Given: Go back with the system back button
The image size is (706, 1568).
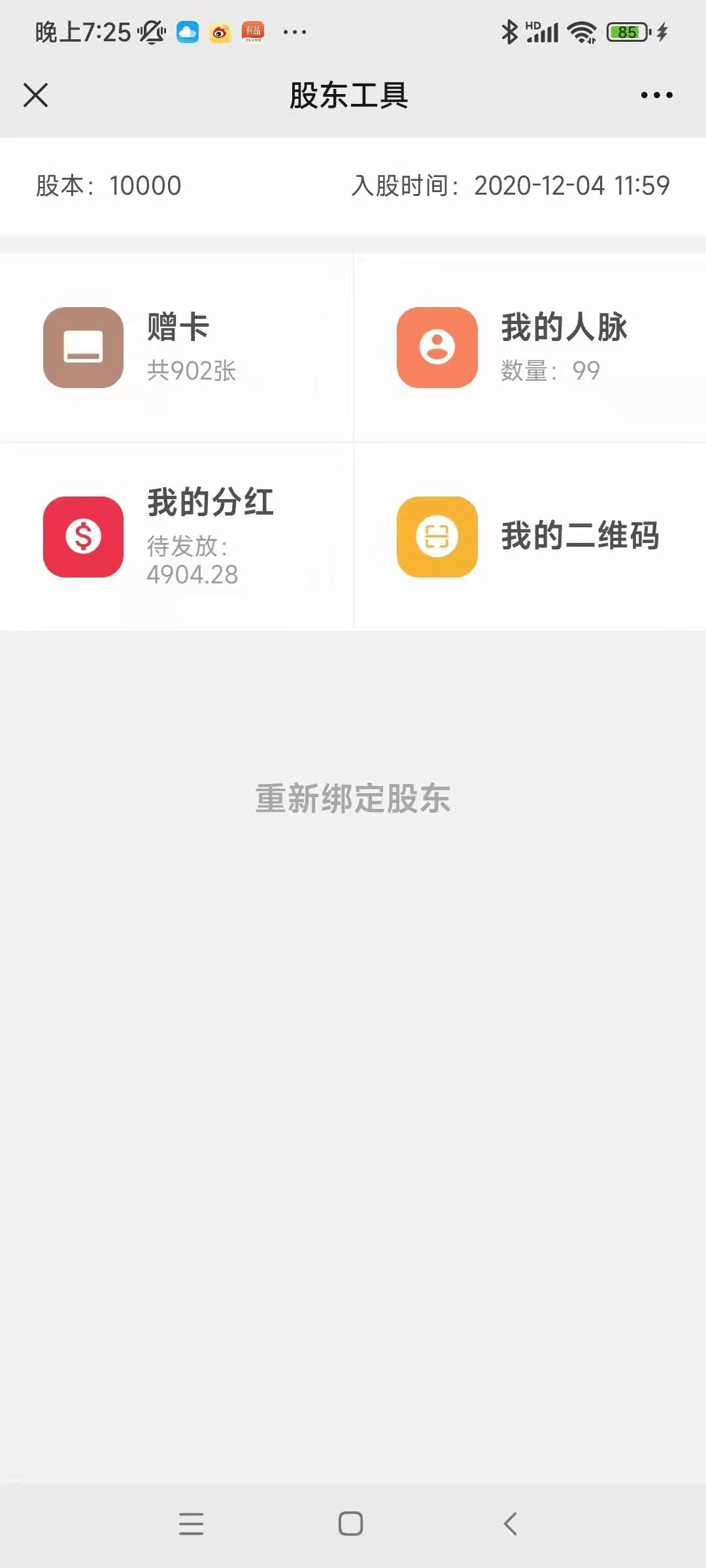Looking at the screenshot, I should pos(511,1524).
